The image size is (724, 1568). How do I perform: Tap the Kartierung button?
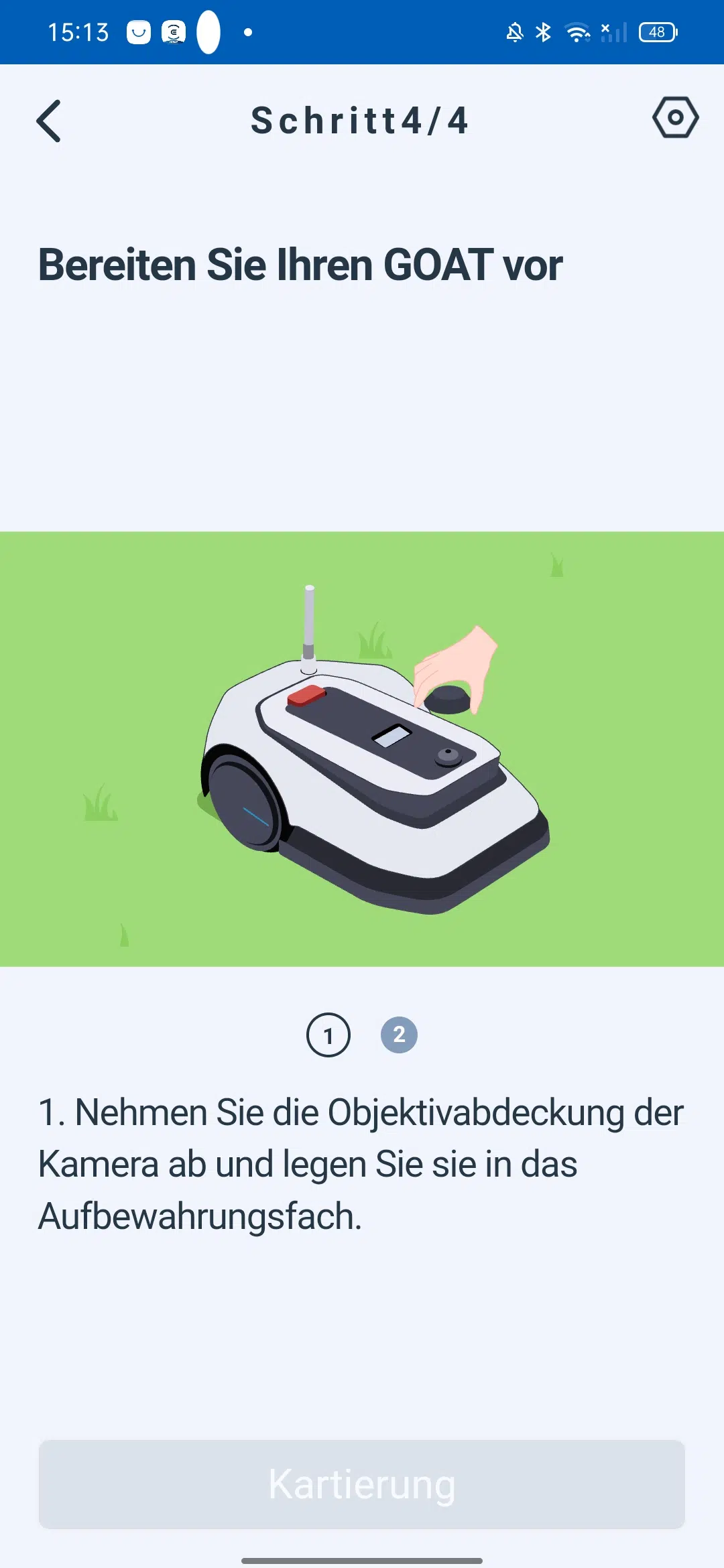coord(362,1484)
